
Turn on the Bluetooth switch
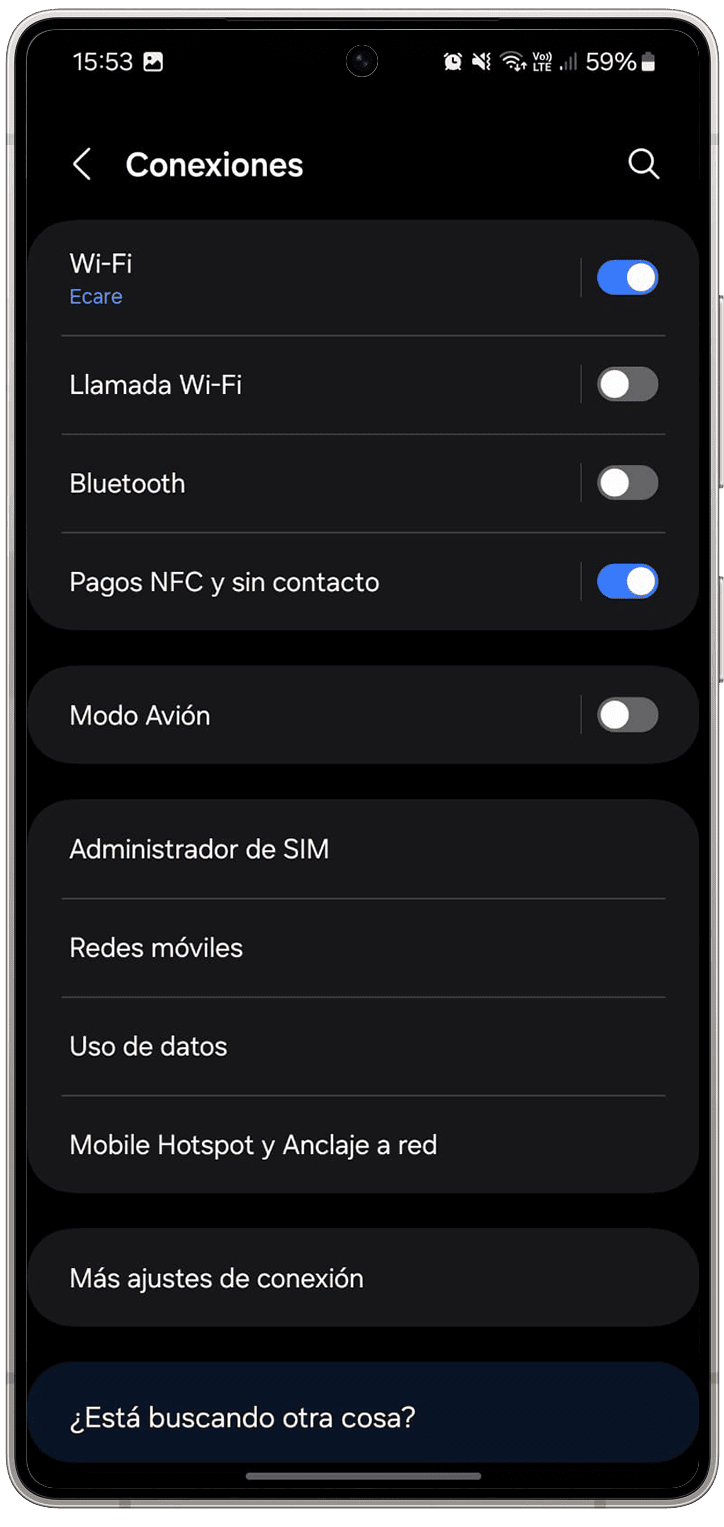[x=627, y=483]
